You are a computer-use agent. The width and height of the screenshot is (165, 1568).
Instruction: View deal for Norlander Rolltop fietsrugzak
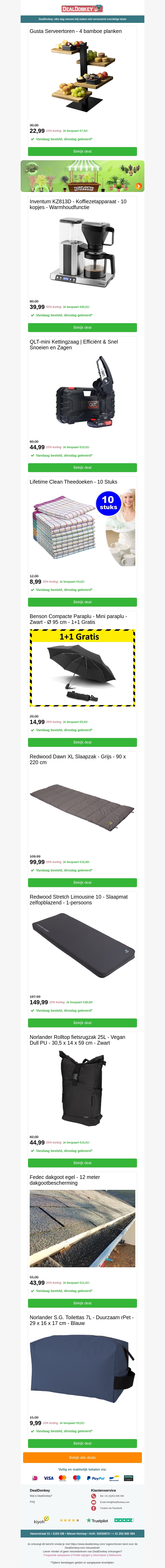coord(82,1163)
